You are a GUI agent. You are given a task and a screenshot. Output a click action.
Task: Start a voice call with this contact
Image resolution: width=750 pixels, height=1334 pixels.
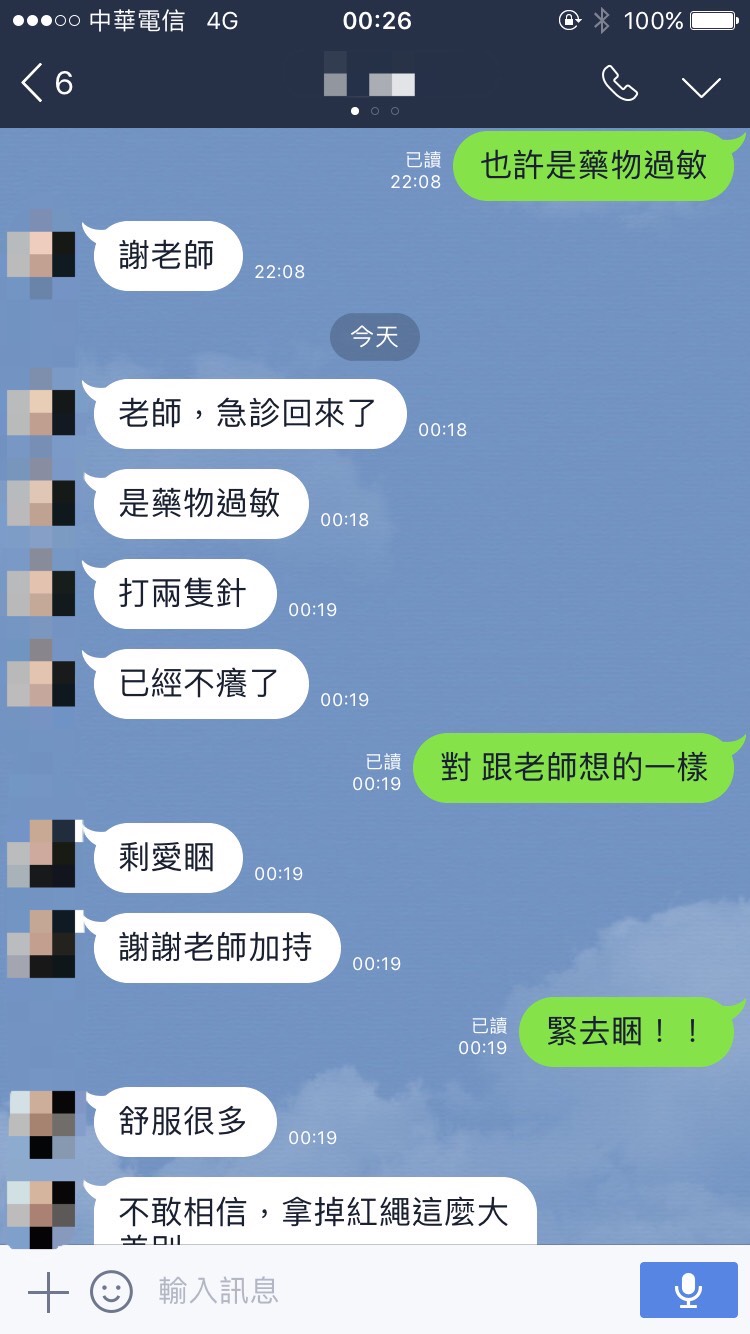(619, 85)
